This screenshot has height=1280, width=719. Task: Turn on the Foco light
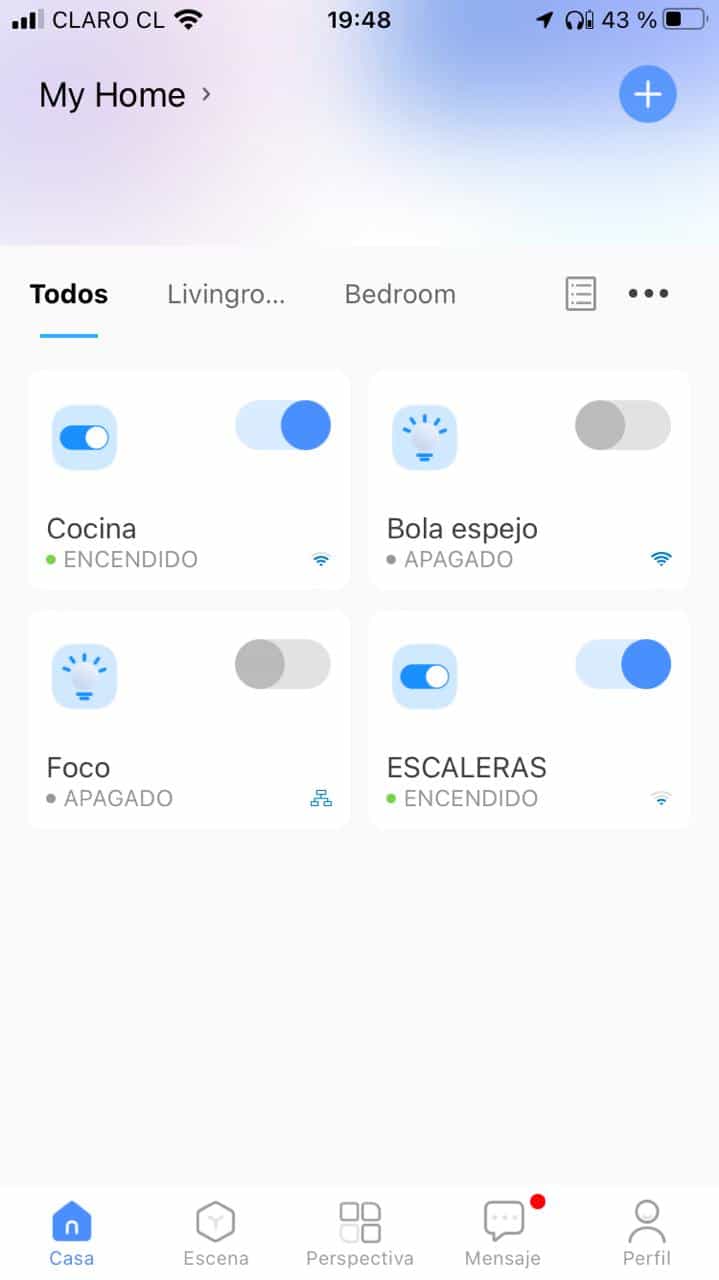pos(282,664)
